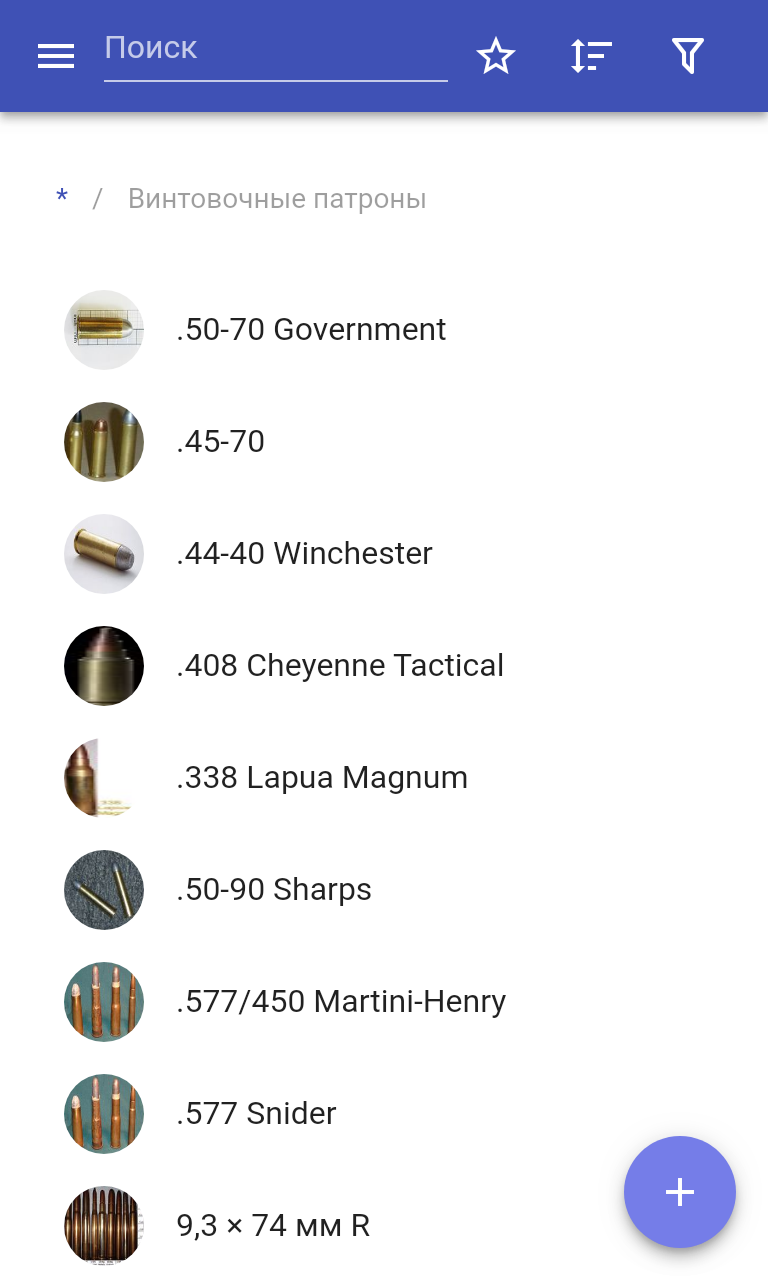Open favorites star in the toolbar
This screenshot has height=1280, width=768.
point(495,56)
